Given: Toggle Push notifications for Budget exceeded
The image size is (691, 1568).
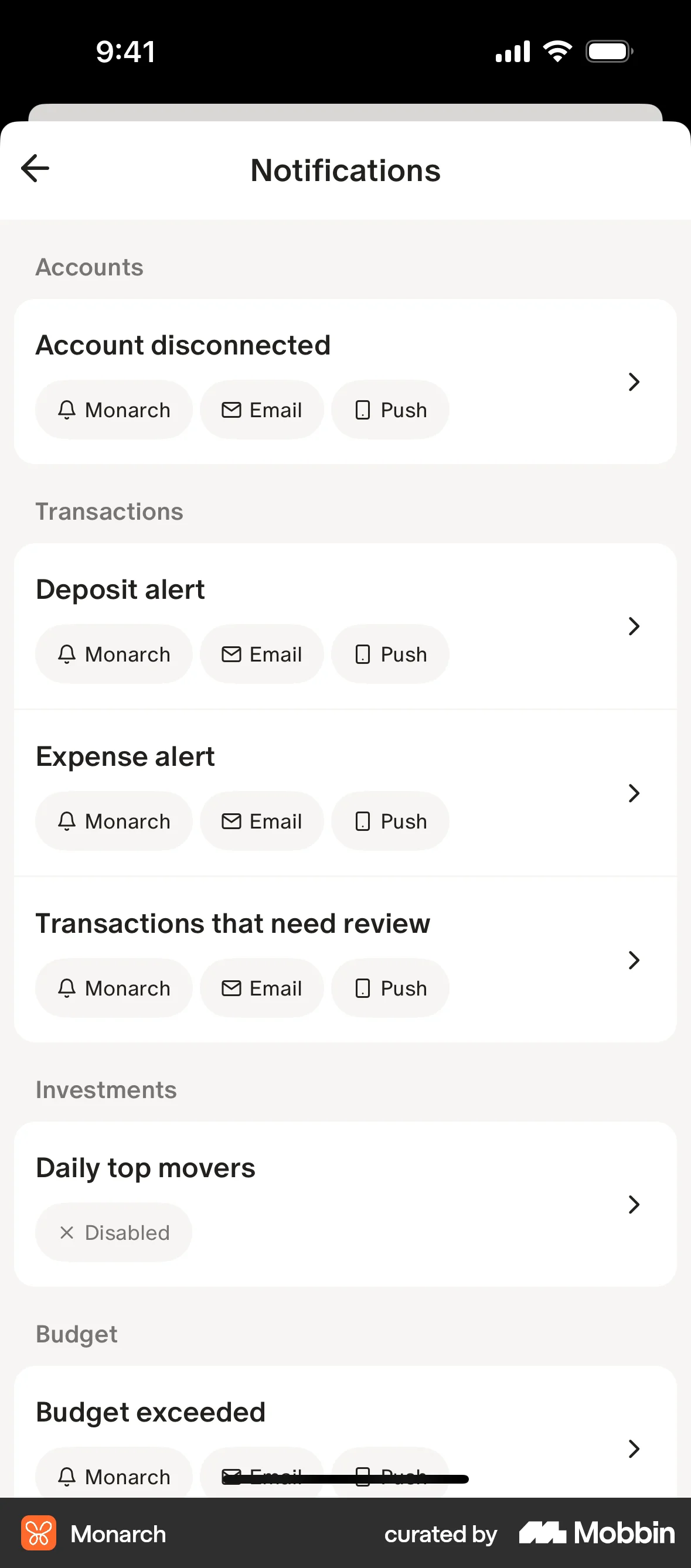Looking at the screenshot, I should pos(390,1476).
